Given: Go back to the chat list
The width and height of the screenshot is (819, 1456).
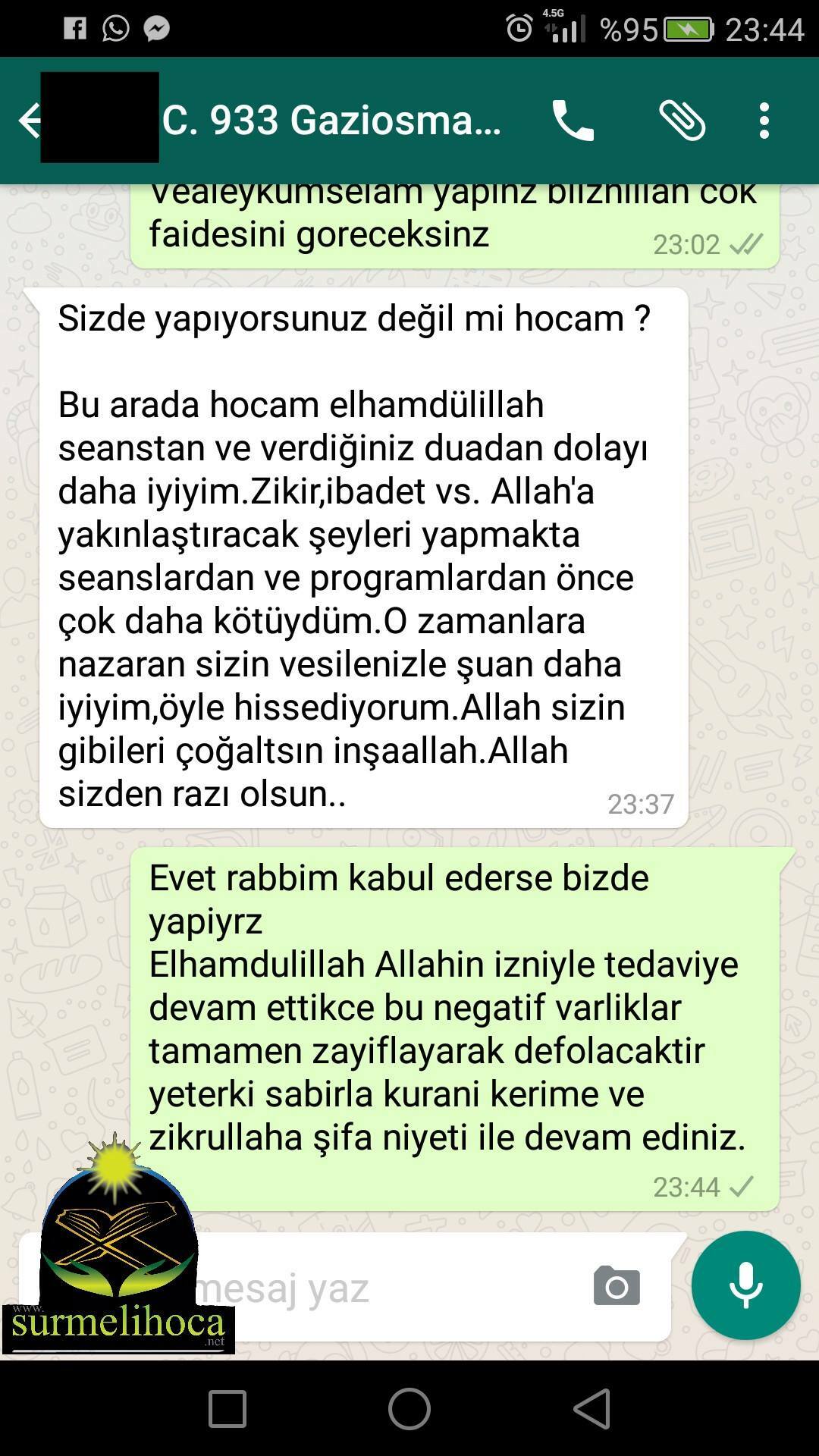Looking at the screenshot, I should click(27, 121).
